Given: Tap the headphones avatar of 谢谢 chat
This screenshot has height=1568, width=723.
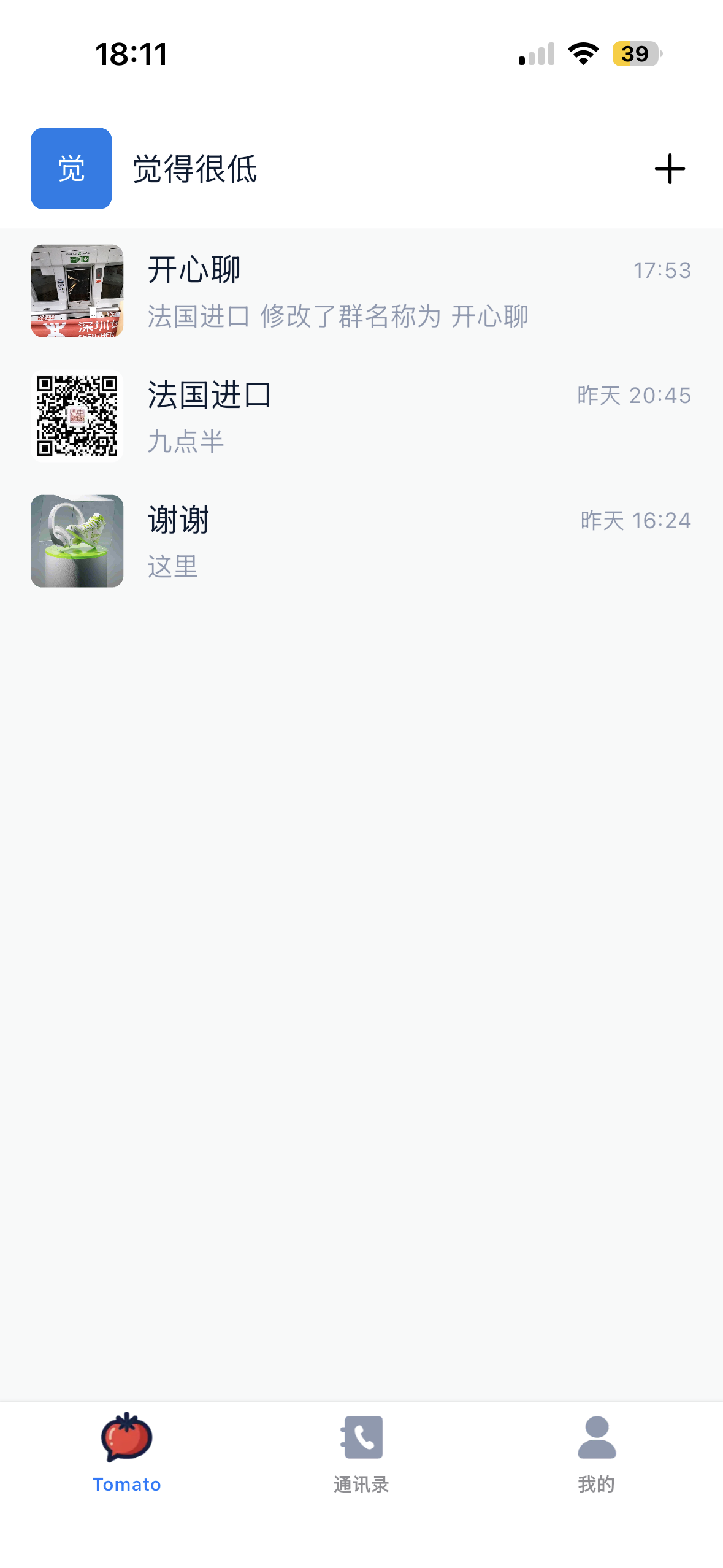Looking at the screenshot, I should (77, 541).
